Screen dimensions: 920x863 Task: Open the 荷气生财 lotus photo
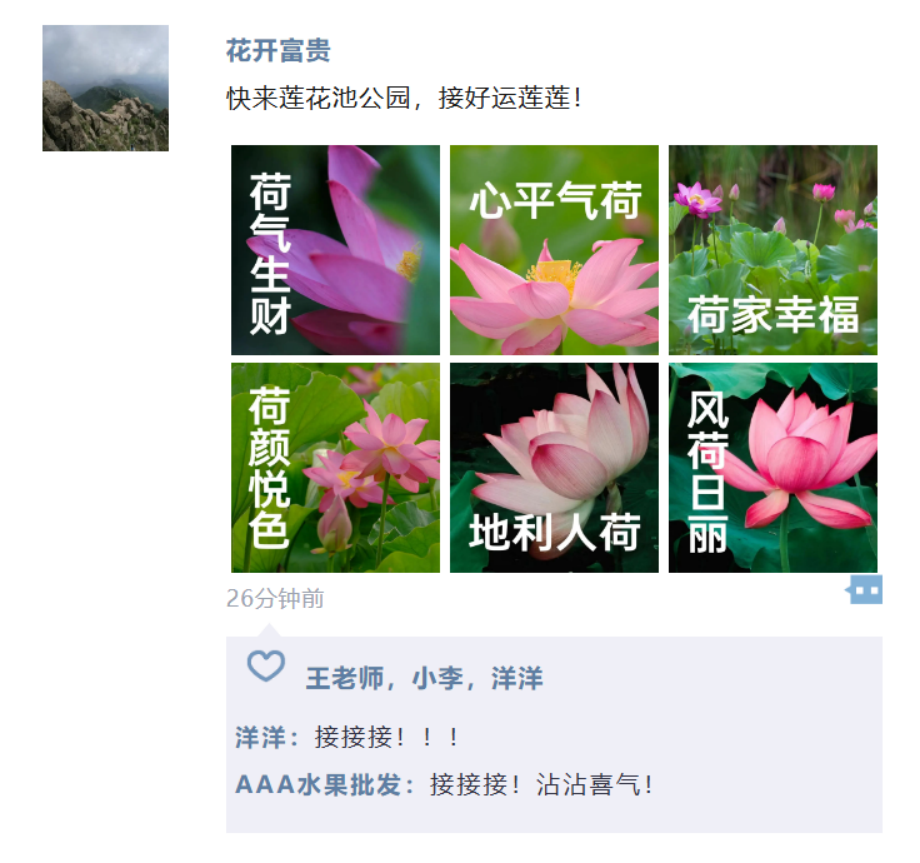click(x=335, y=250)
